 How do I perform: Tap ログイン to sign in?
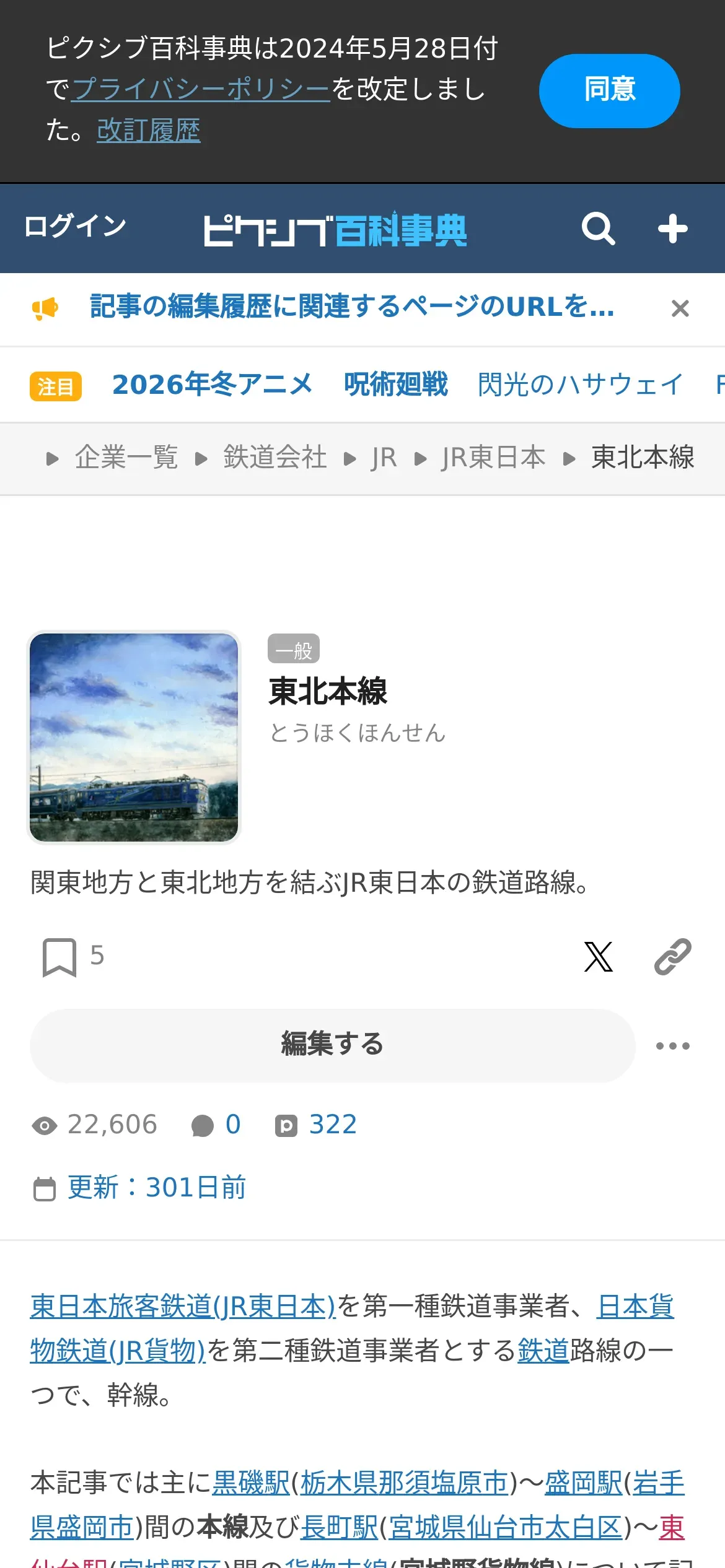click(x=75, y=226)
